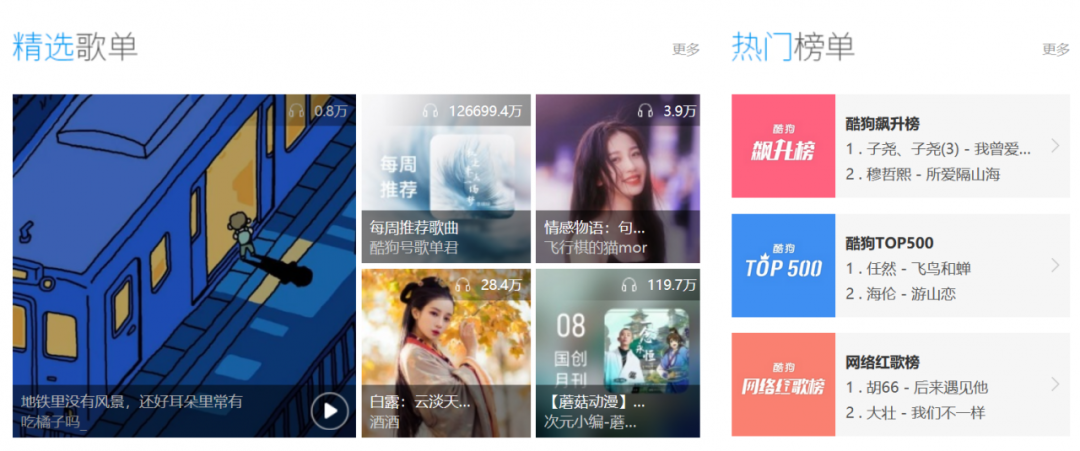
Task: Open 更多 link beside 热门榜单
Action: pyautogui.click(x=1055, y=49)
